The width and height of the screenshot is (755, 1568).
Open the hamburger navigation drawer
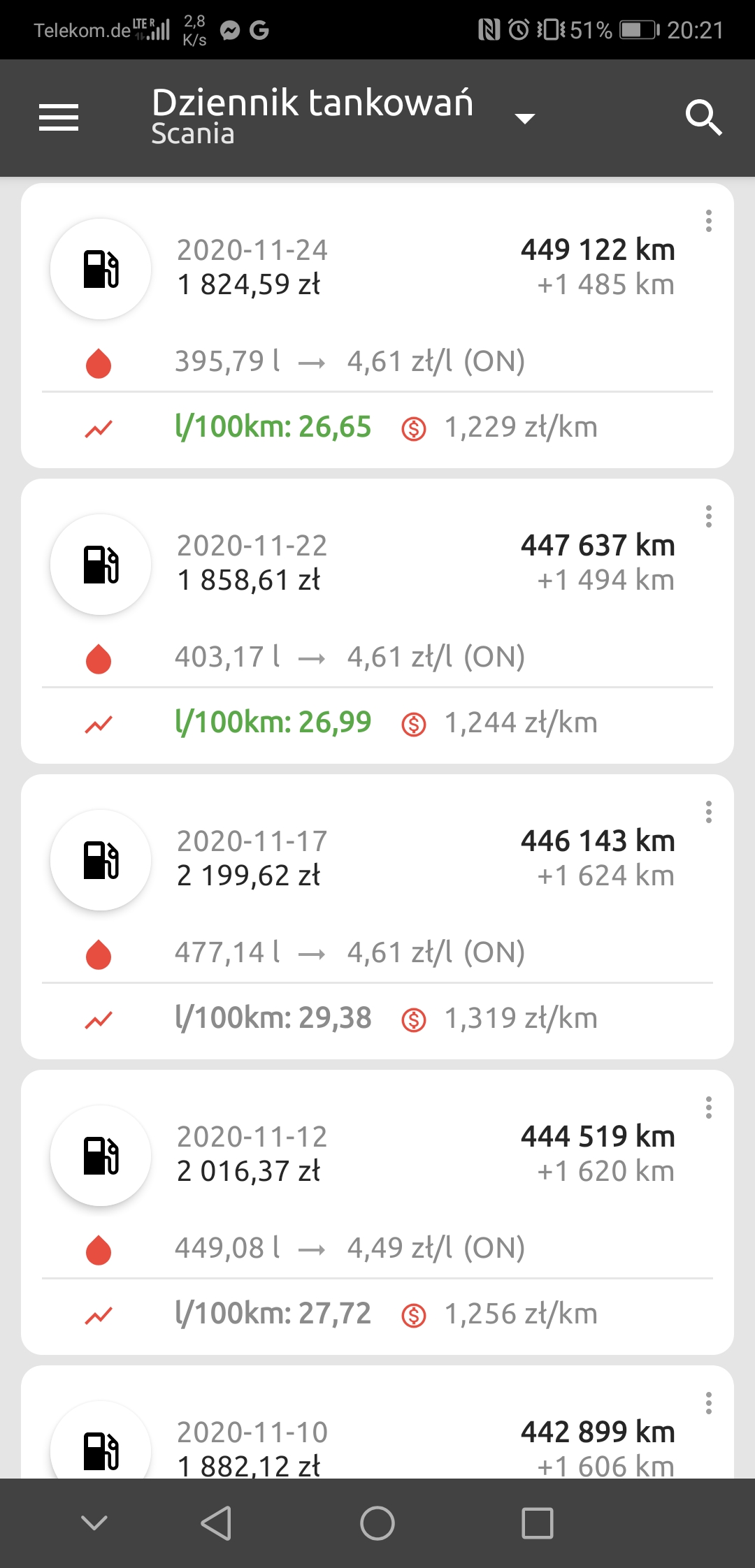point(59,117)
